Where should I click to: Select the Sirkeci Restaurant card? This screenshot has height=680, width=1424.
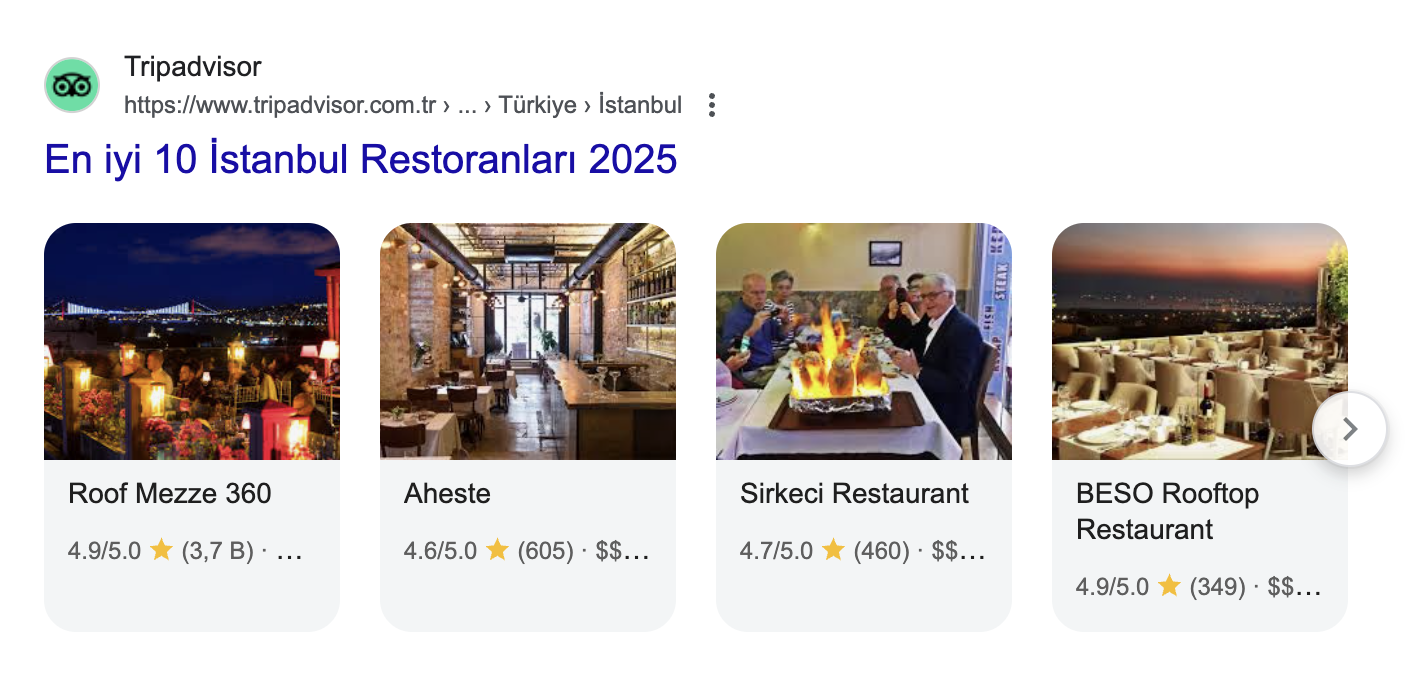click(863, 427)
